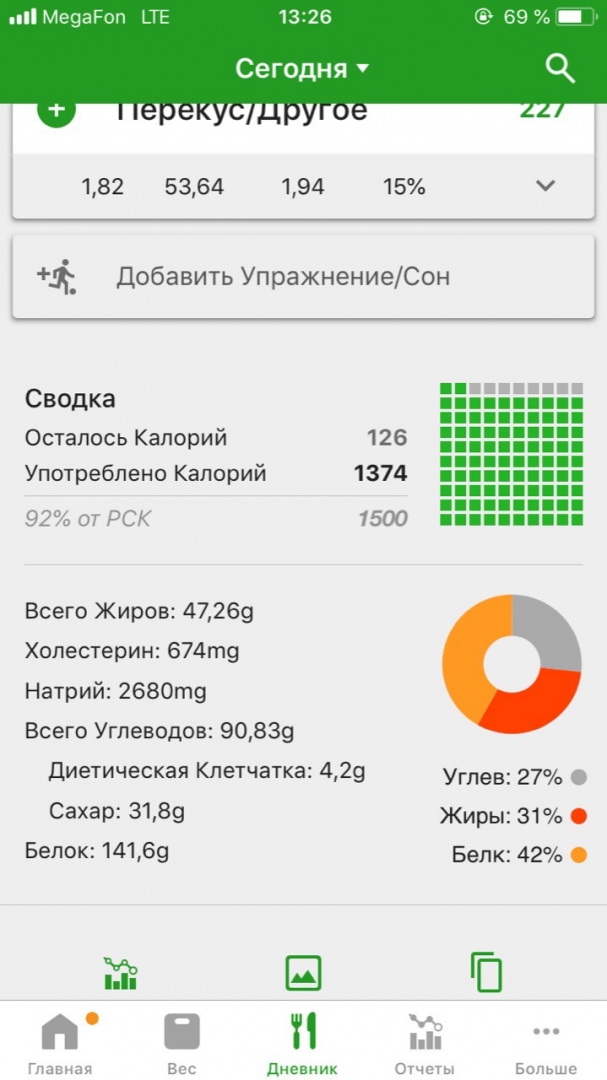
Task: Show the Больше tab
Action: tap(546, 1042)
